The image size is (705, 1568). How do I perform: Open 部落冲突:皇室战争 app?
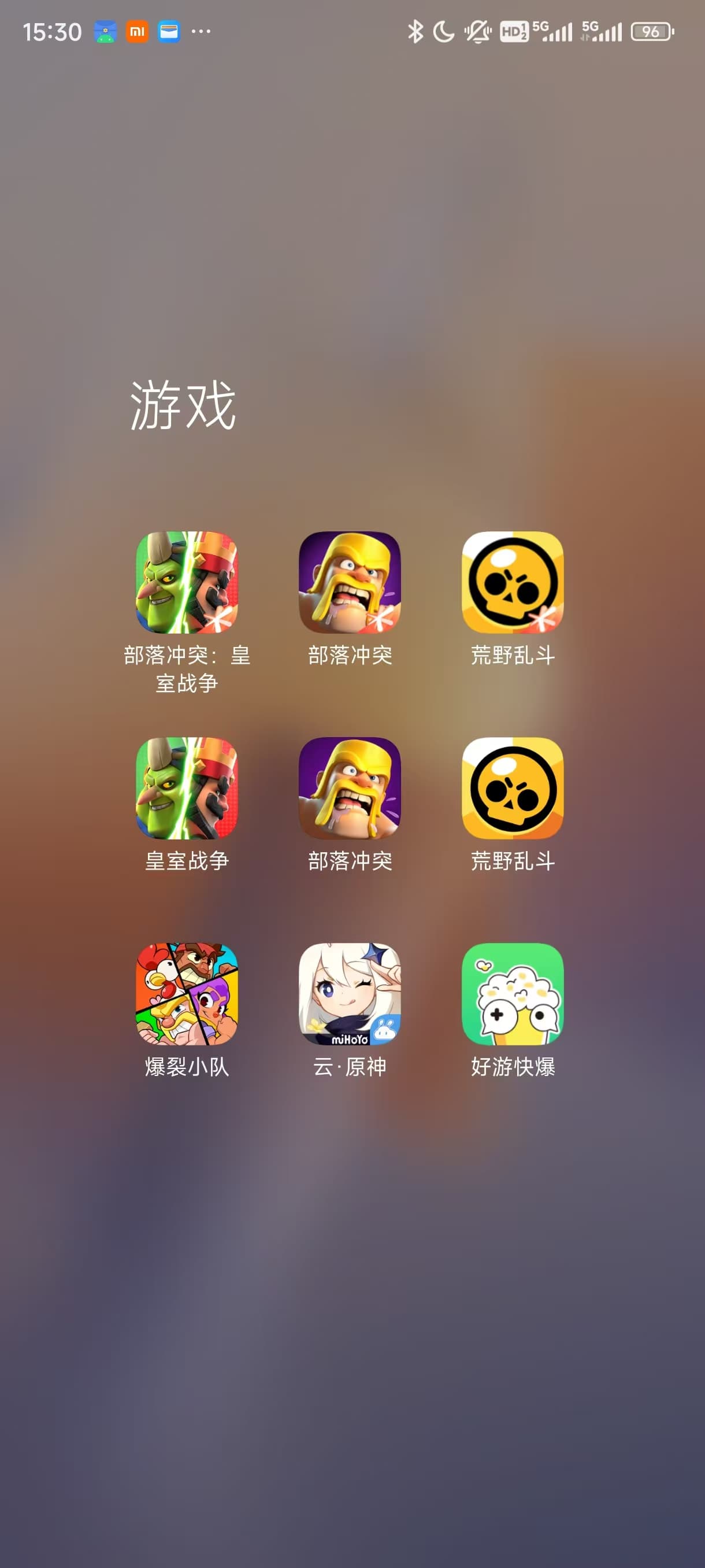point(187,583)
